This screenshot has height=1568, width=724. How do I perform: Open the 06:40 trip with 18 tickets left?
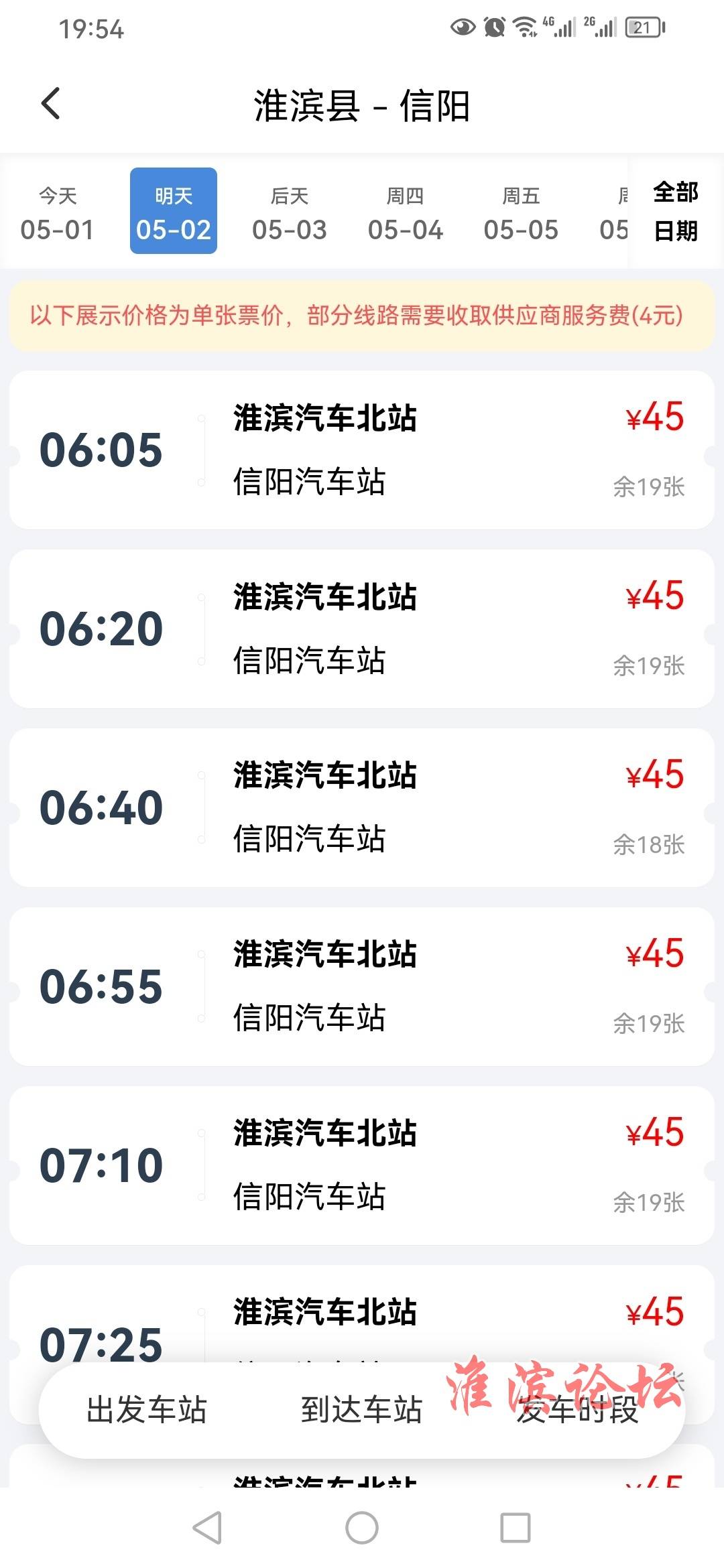(362, 807)
